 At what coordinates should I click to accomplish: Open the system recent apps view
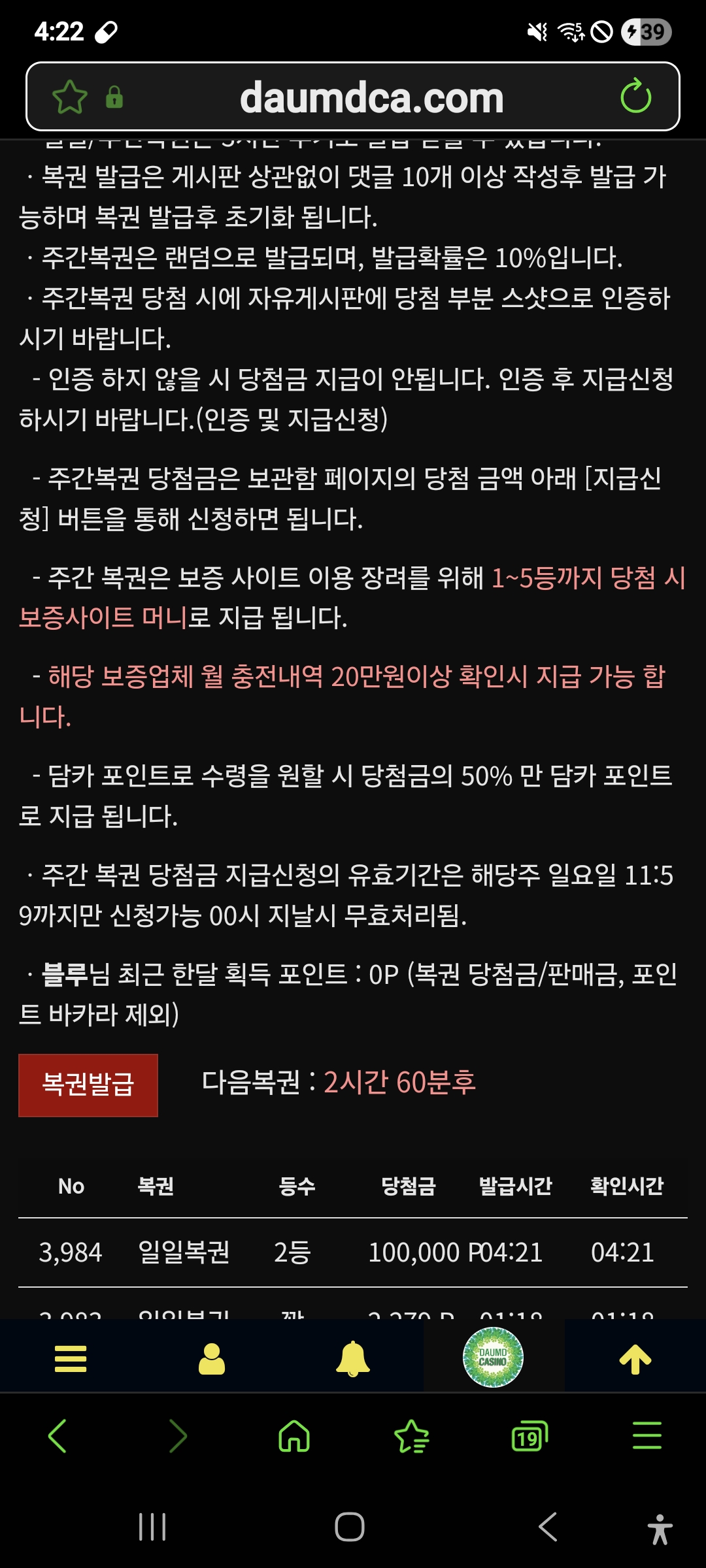[x=152, y=1527]
